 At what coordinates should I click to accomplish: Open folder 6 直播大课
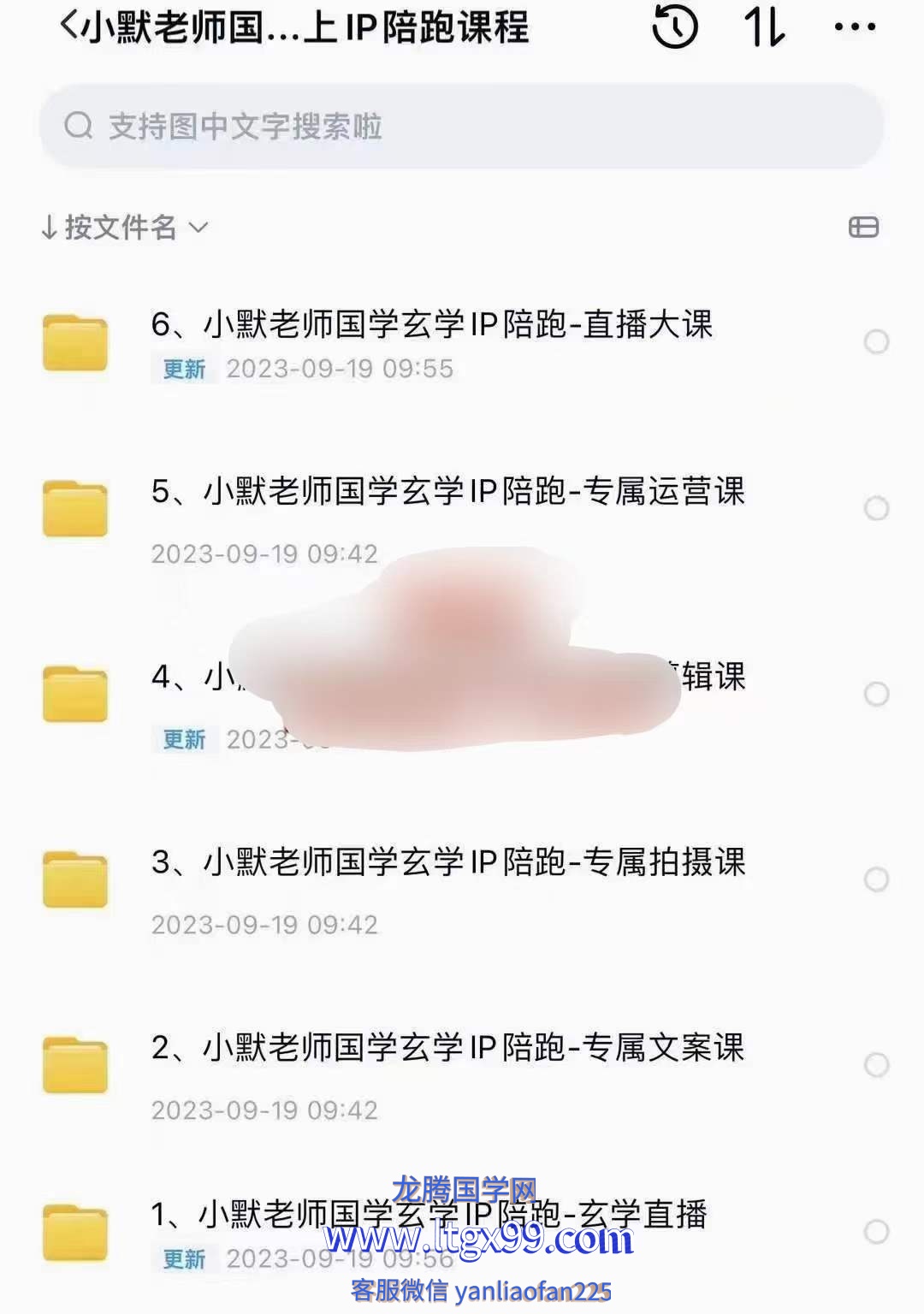432,325
